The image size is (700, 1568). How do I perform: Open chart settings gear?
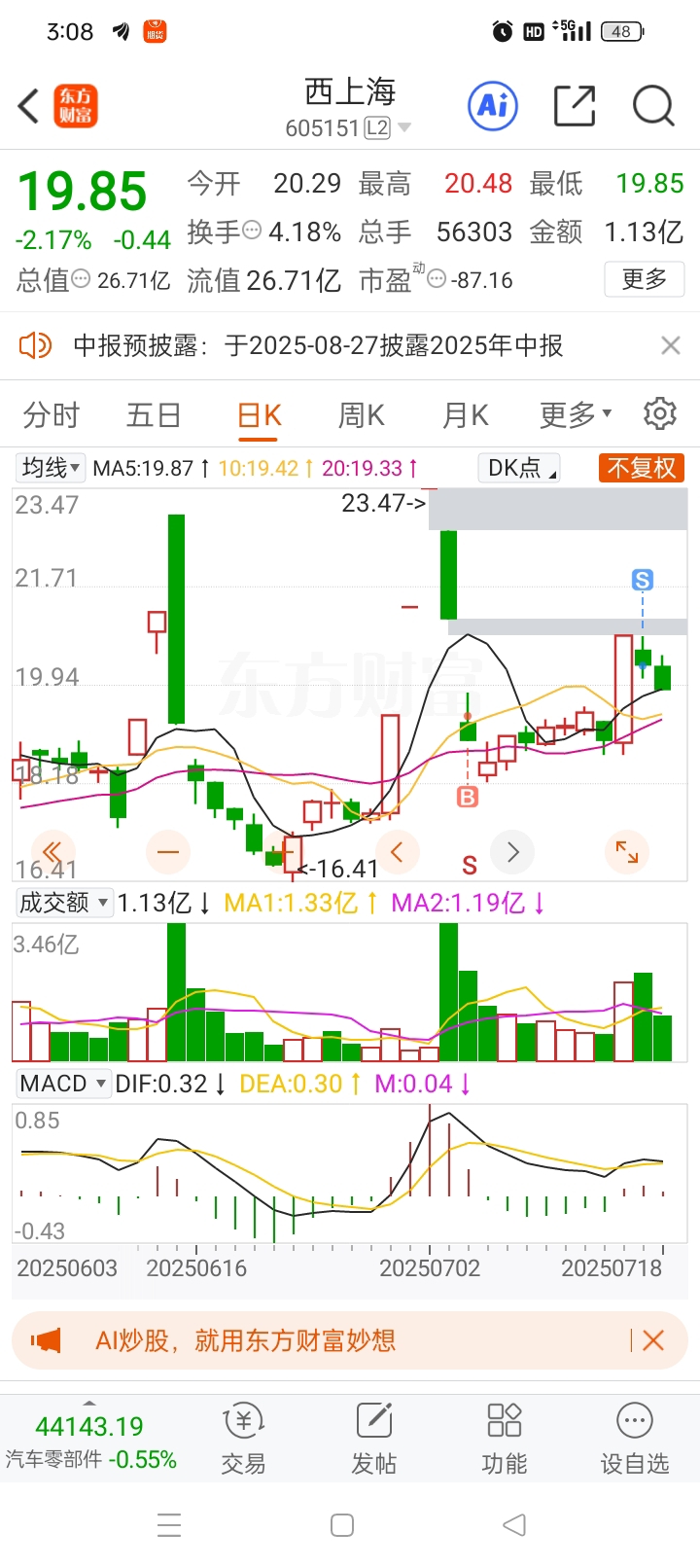(660, 414)
